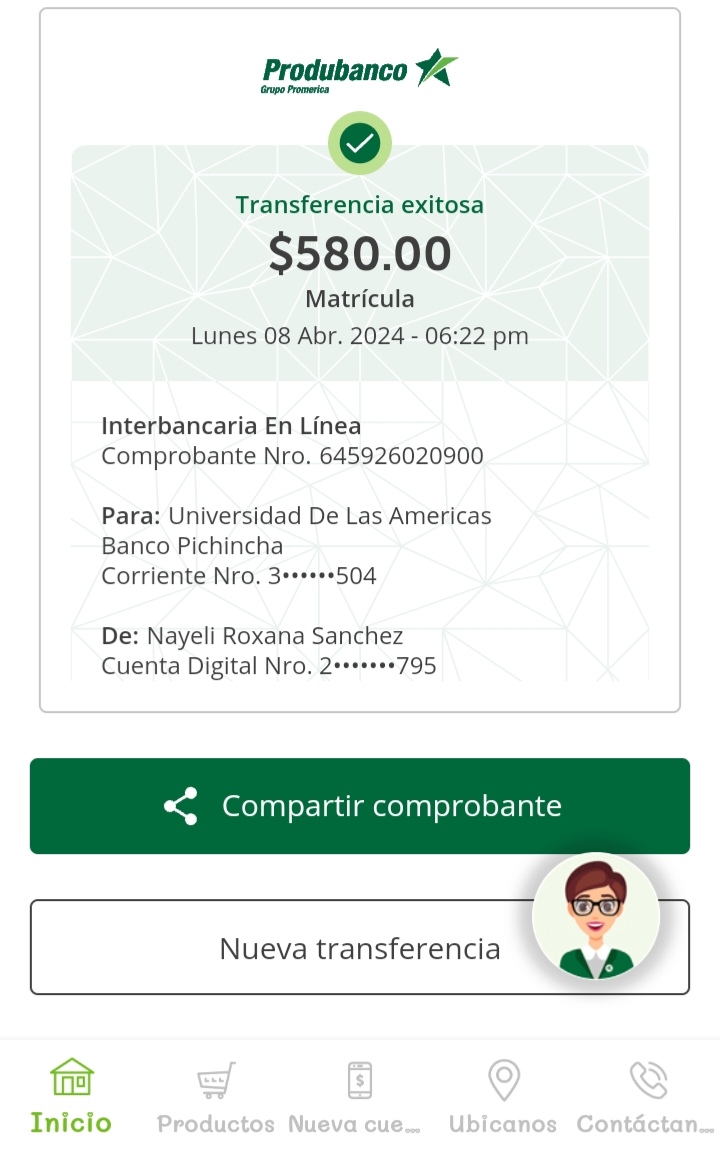Image resolution: width=720 pixels, height=1151 pixels.
Task: Switch to the Ubícanos tab
Action: (503, 1097)
